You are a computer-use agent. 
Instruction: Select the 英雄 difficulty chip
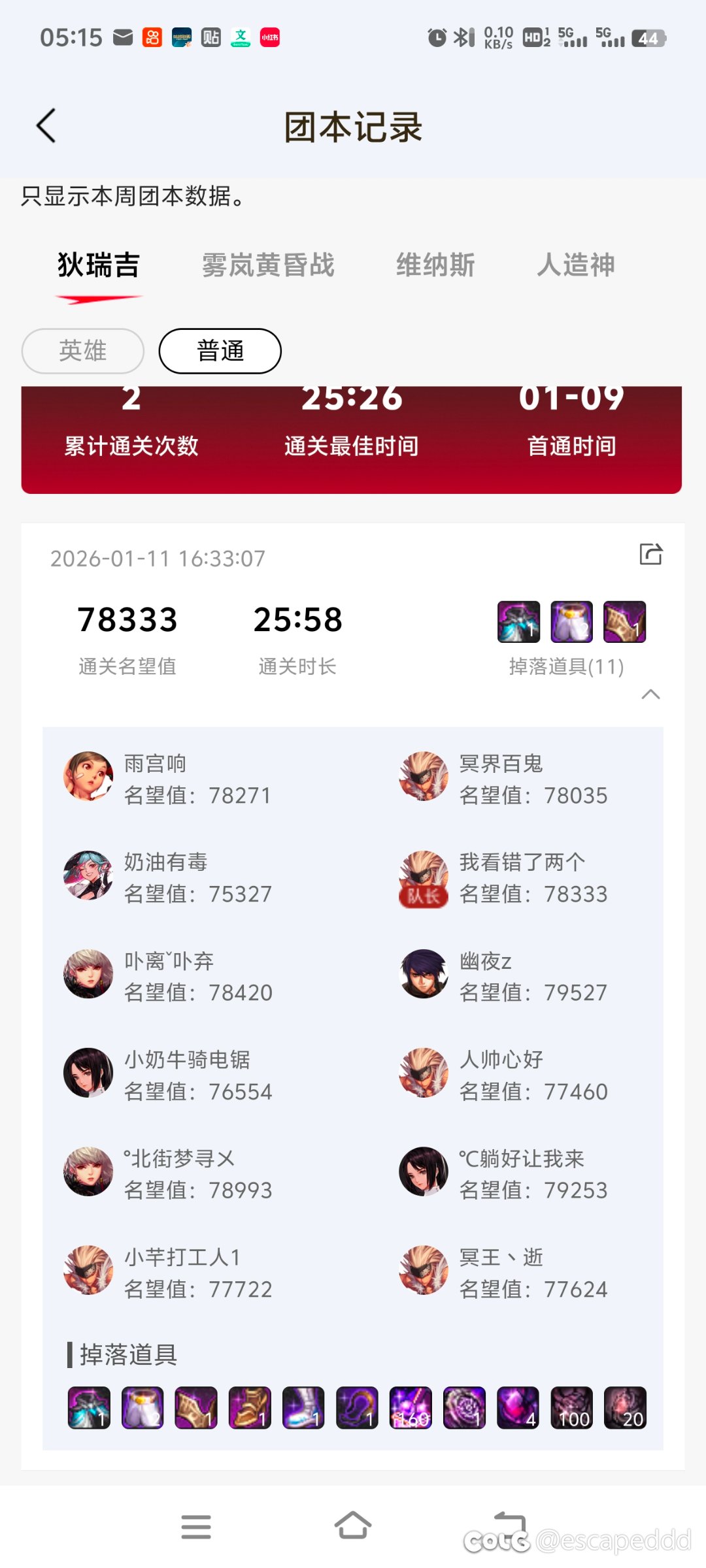[83, 351]
